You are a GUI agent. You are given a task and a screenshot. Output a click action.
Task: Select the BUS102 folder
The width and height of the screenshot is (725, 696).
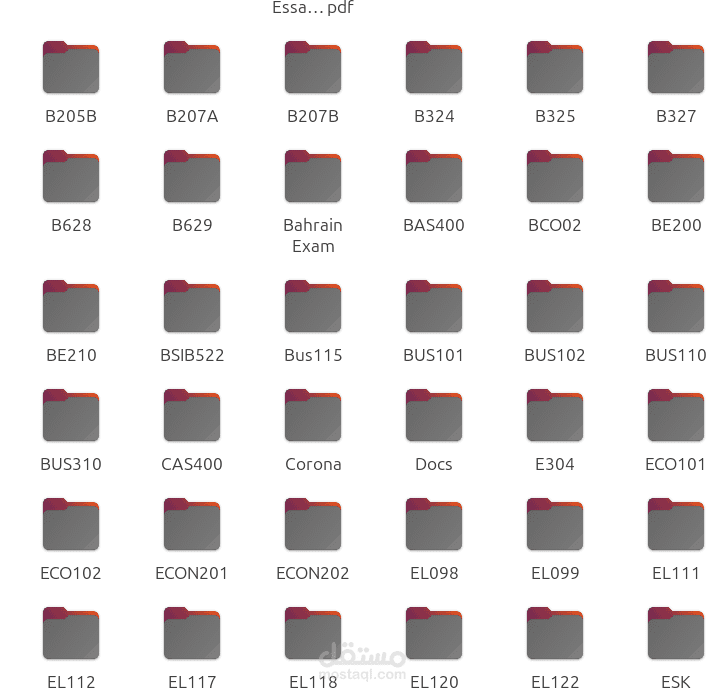555,307
